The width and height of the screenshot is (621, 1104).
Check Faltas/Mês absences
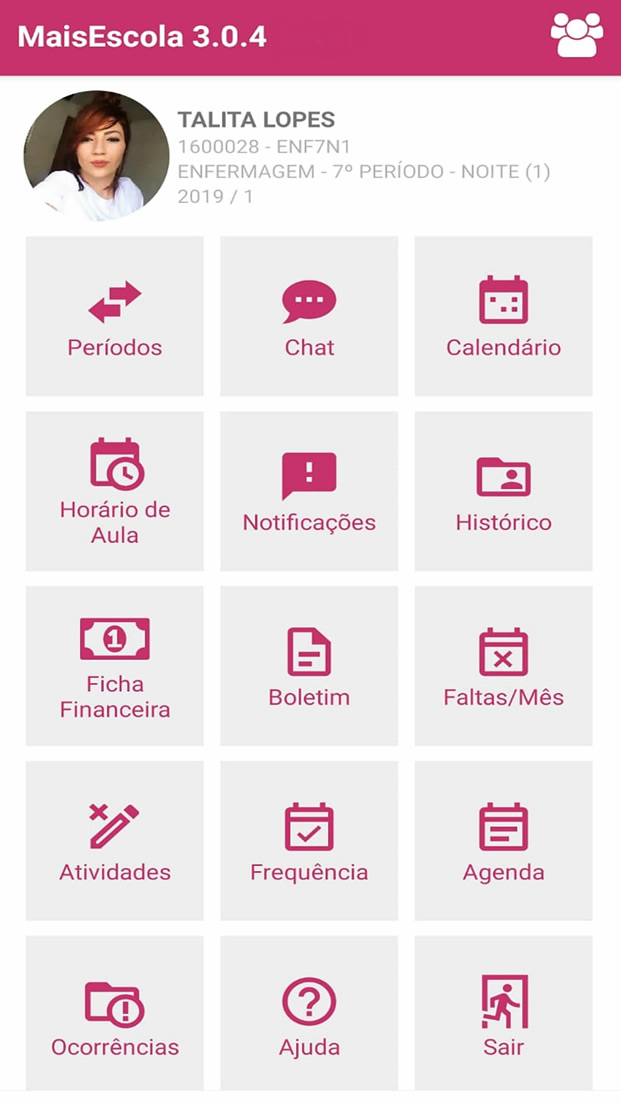point(503,666)
